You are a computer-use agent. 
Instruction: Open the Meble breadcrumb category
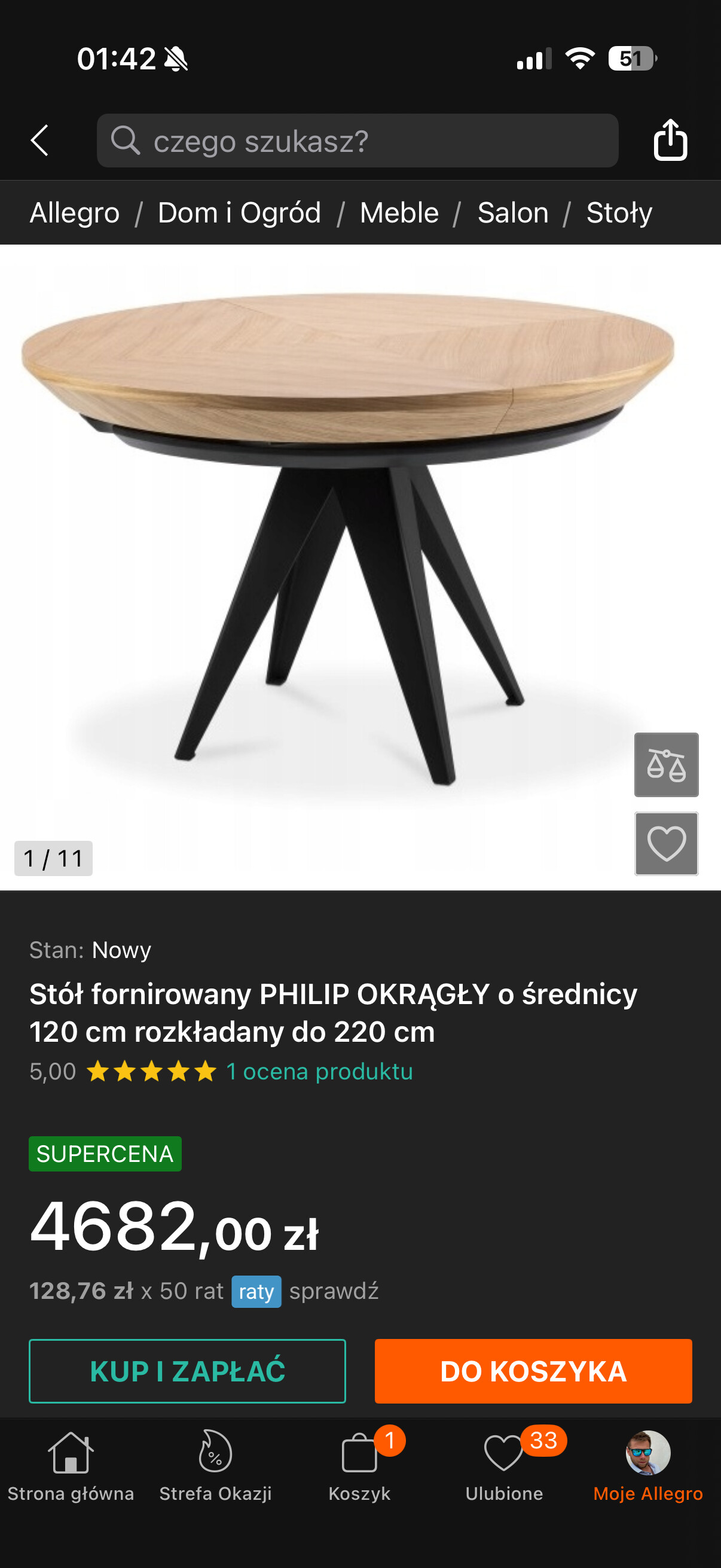pyautogui.click(x=399, y=213)
